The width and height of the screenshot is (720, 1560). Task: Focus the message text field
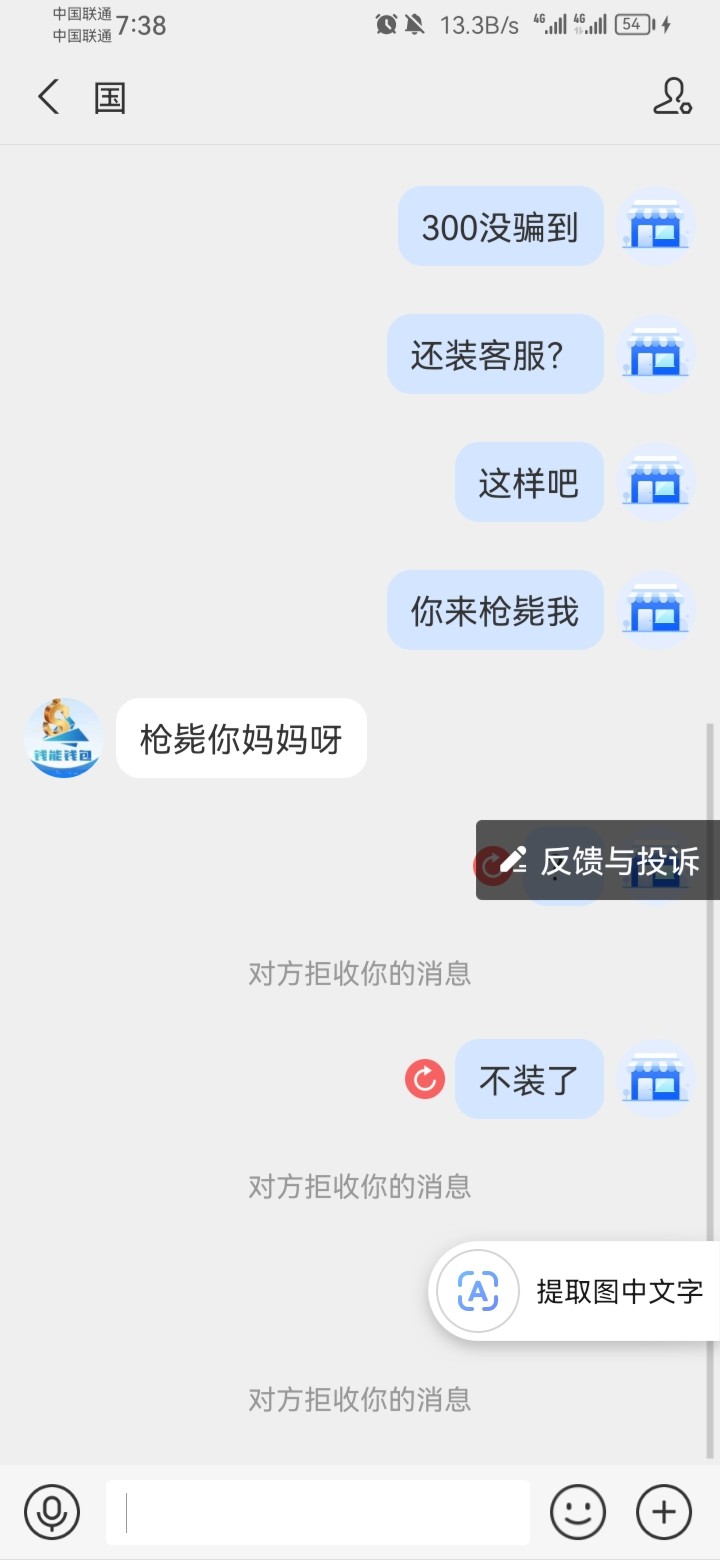pos(318,1511)
